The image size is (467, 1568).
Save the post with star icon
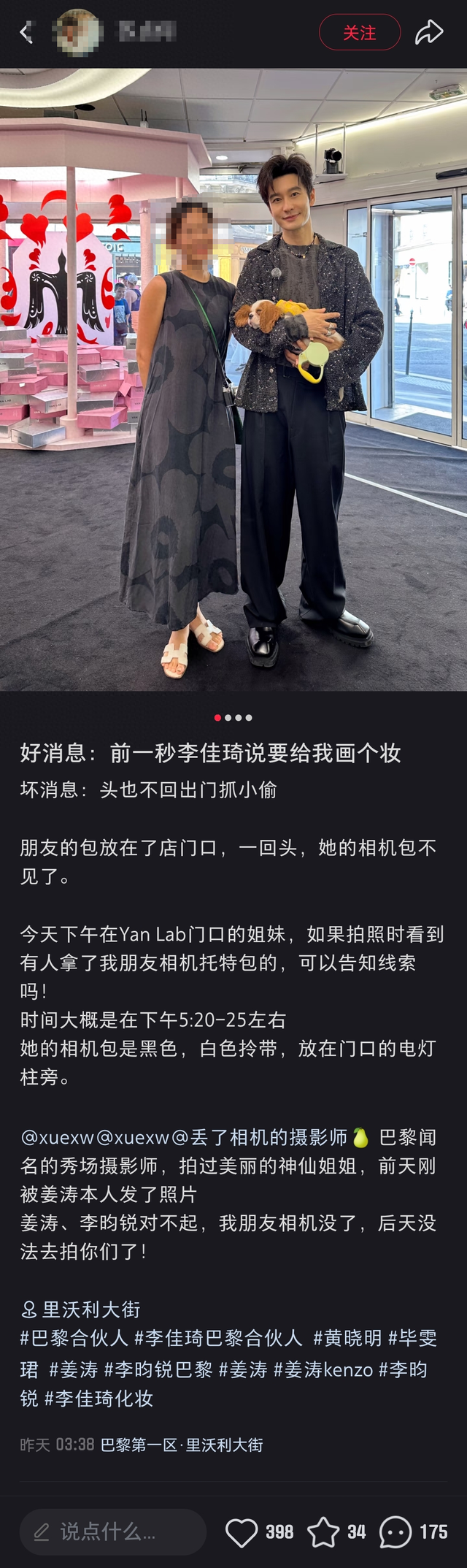[x=323, y=1531]
